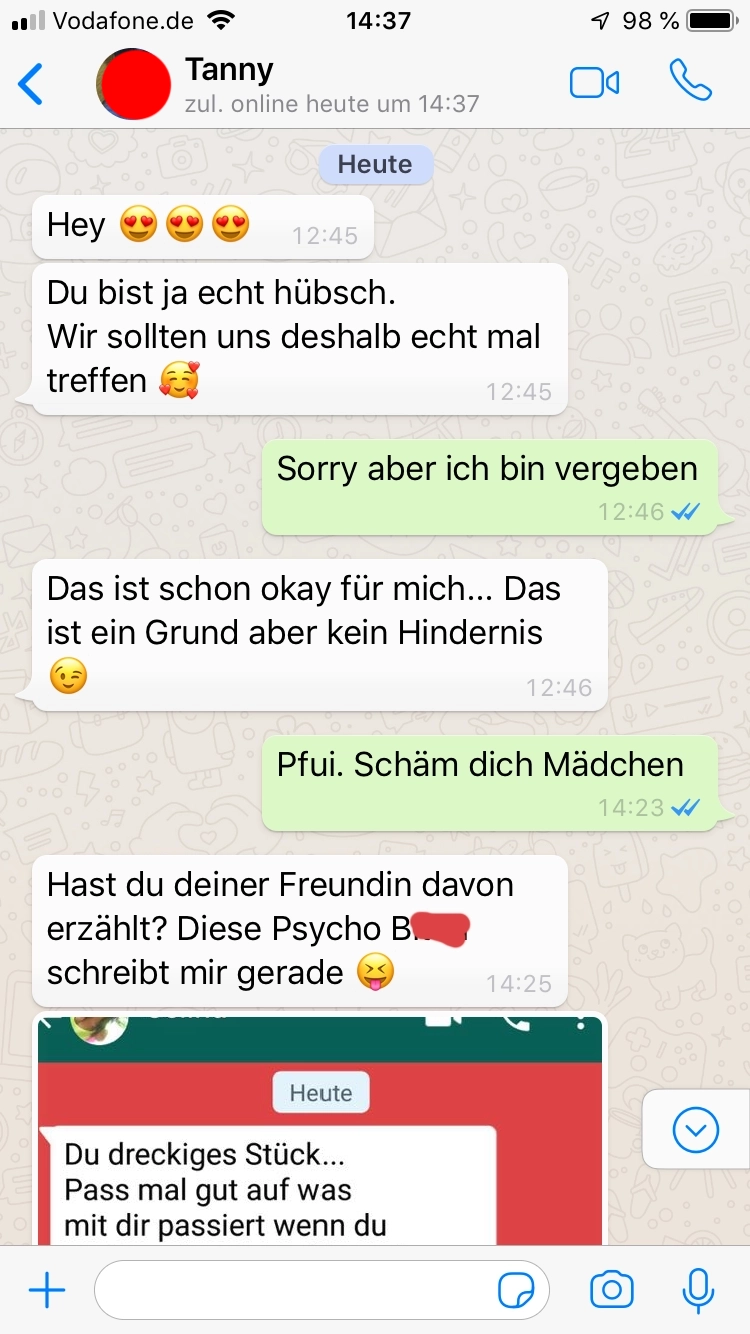Tap the microphone to record voice message
Screen dimensions: 750x1334
click(697, 1290)
